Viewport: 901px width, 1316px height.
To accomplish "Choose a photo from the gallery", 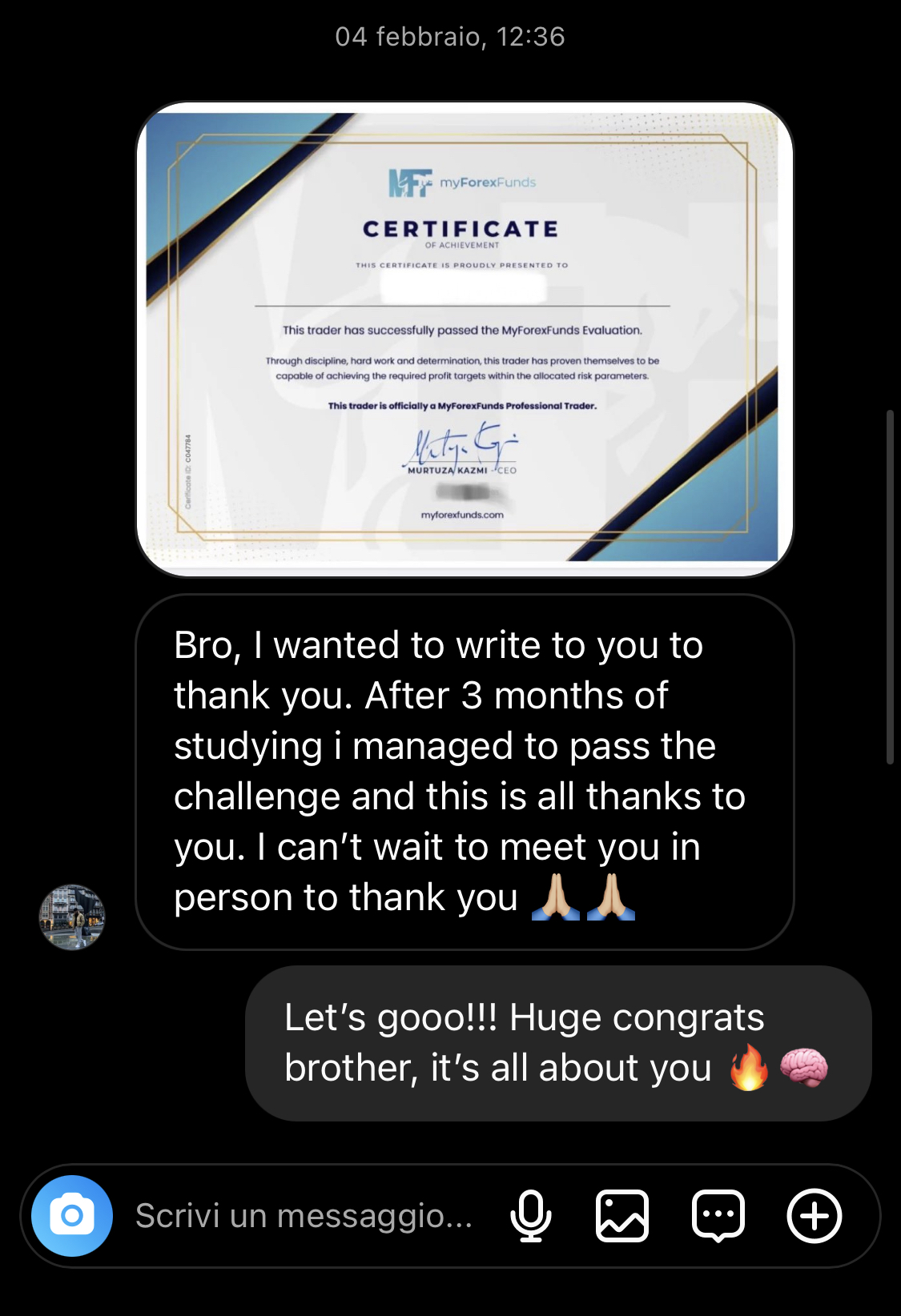I will tap(622, 1215).
